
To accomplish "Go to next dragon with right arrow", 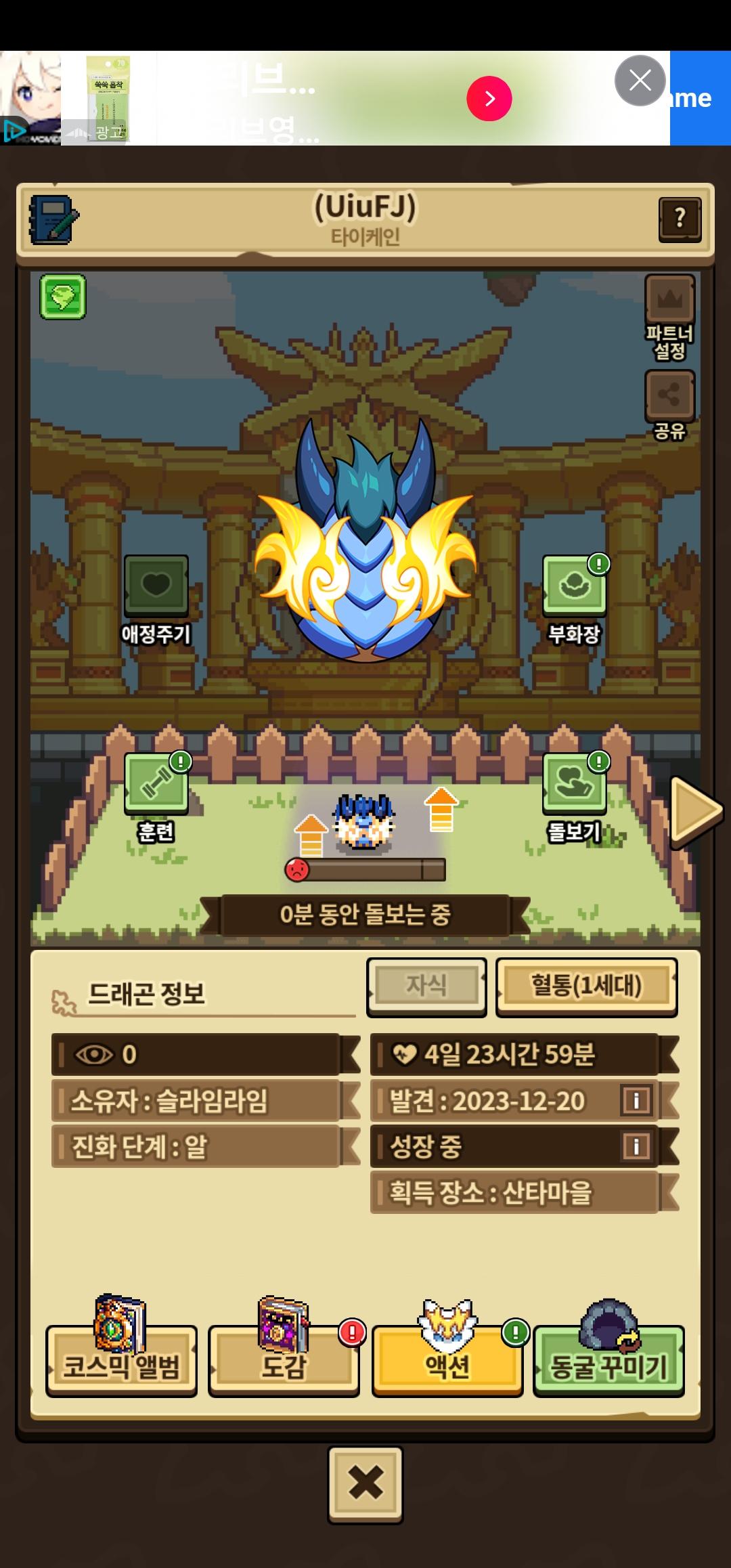I will [694, 811].
